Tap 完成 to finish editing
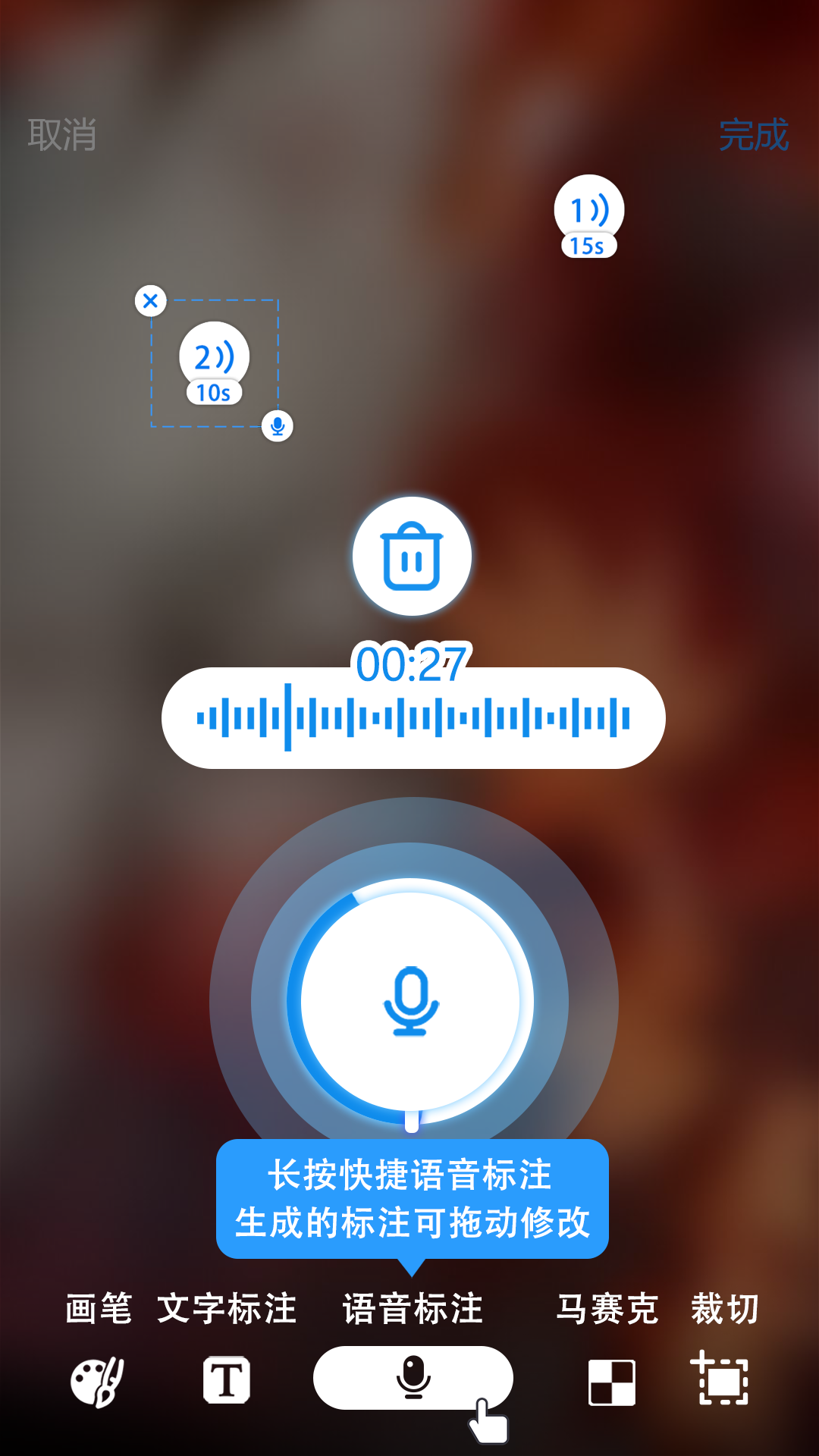This screenshot has height=1456, width=819. (x=753, y=135)
